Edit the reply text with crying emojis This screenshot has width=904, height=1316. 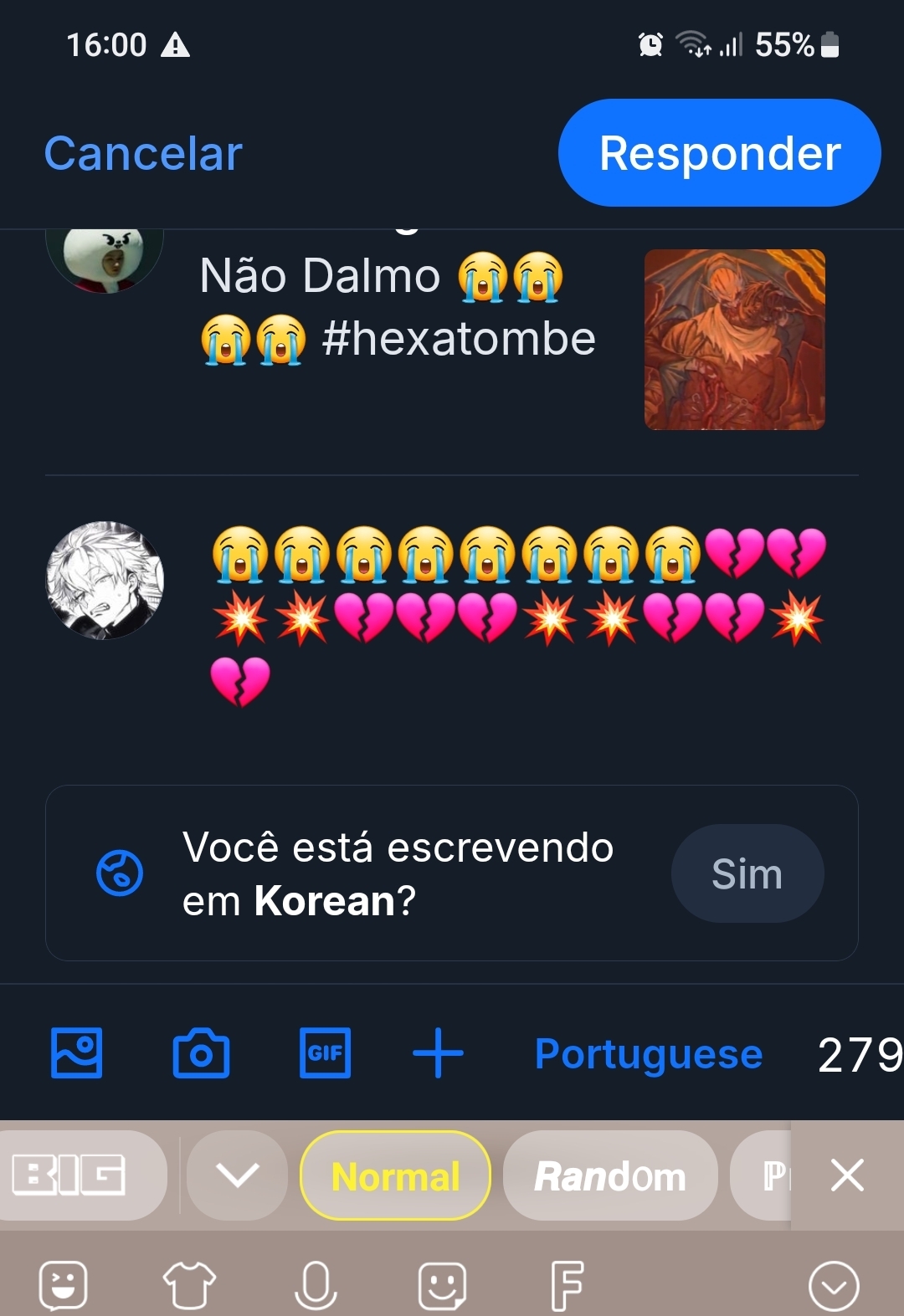(517, 617)
